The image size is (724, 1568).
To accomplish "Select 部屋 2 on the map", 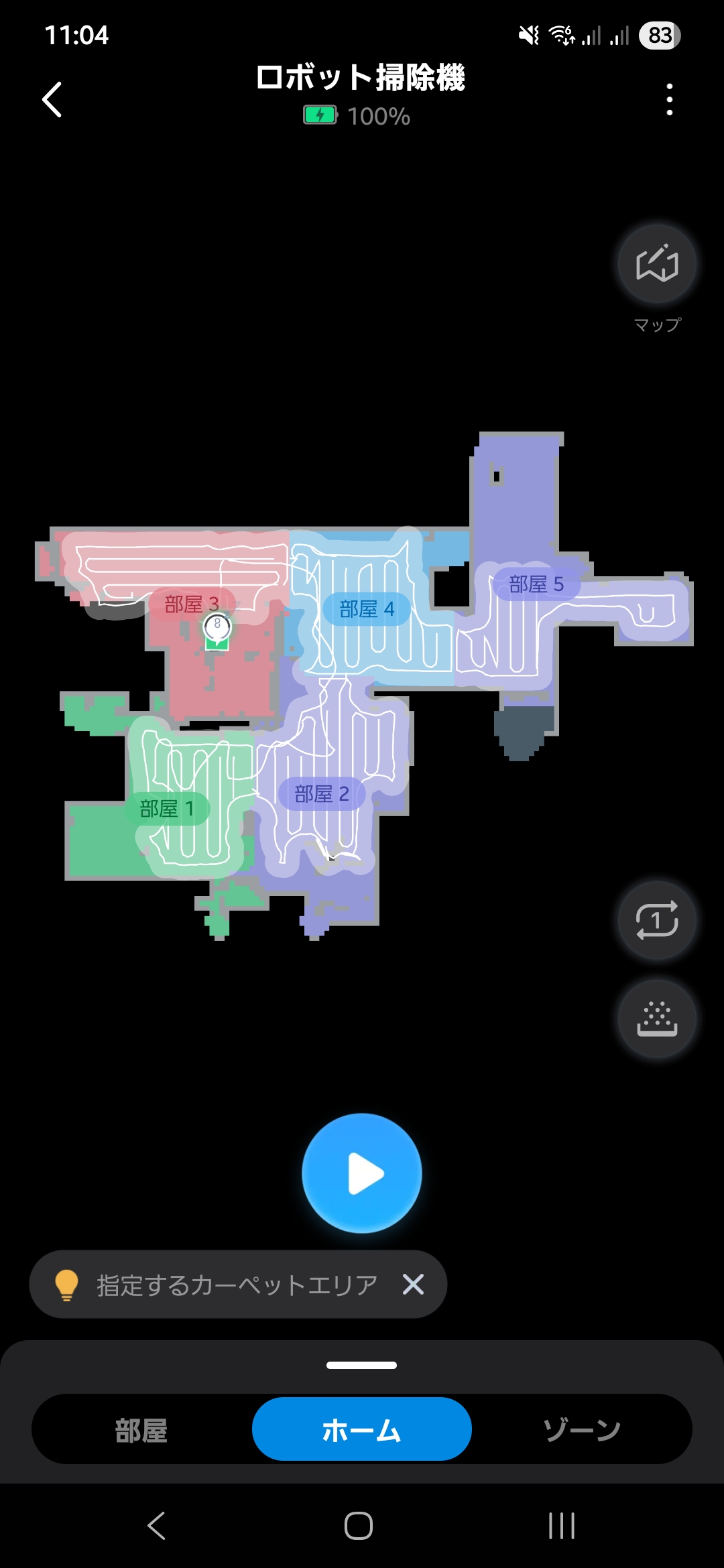I will click(x=322, y=794).
